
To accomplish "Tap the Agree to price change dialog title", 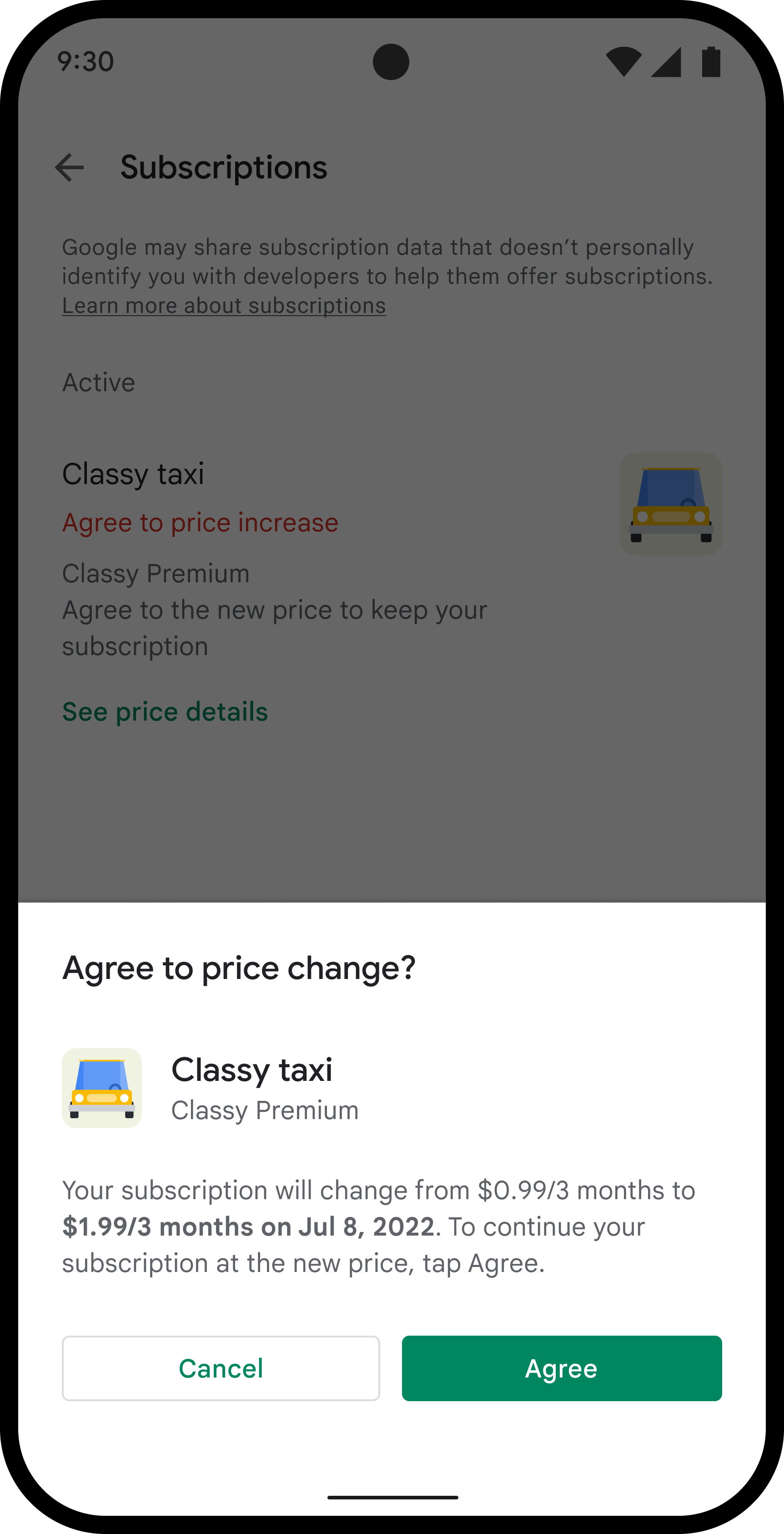I will 239,967.
